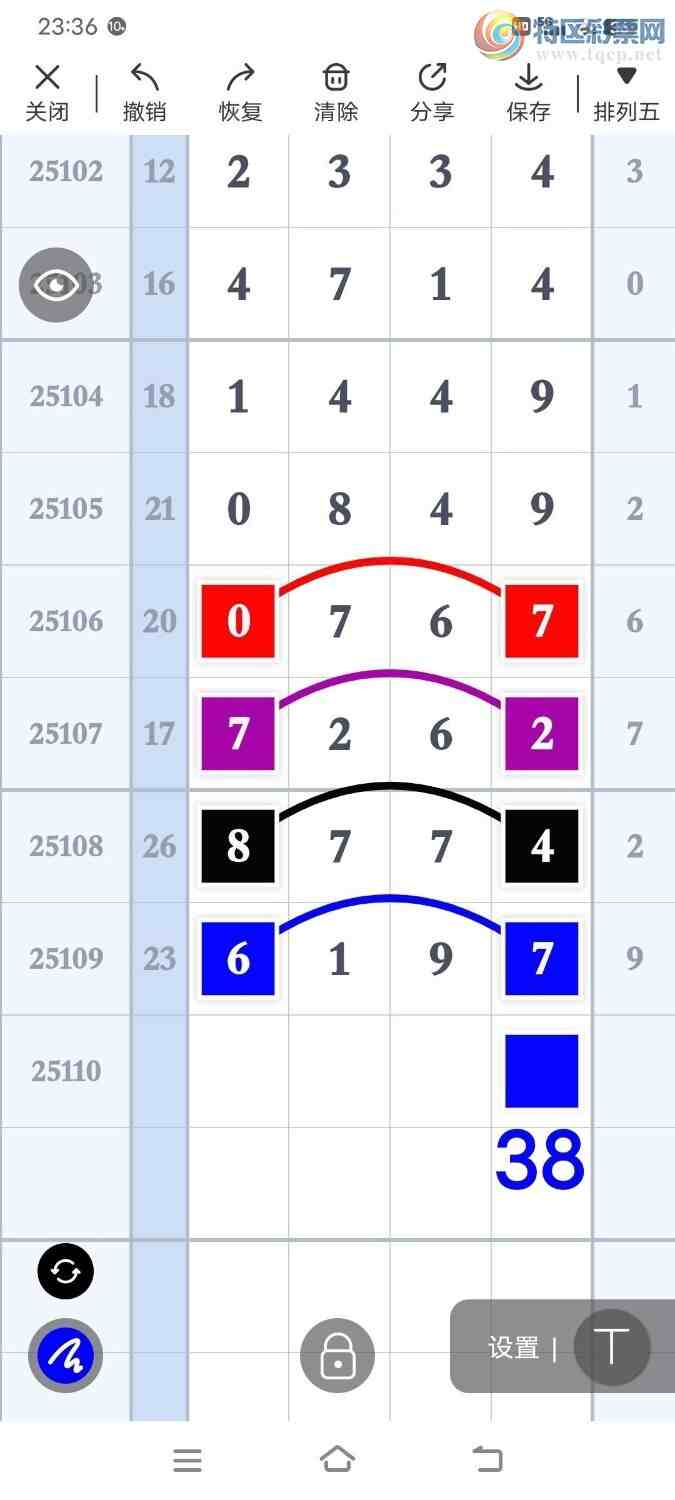
Task: Select the blue pen drawing tool
Action: (66, 1356)
